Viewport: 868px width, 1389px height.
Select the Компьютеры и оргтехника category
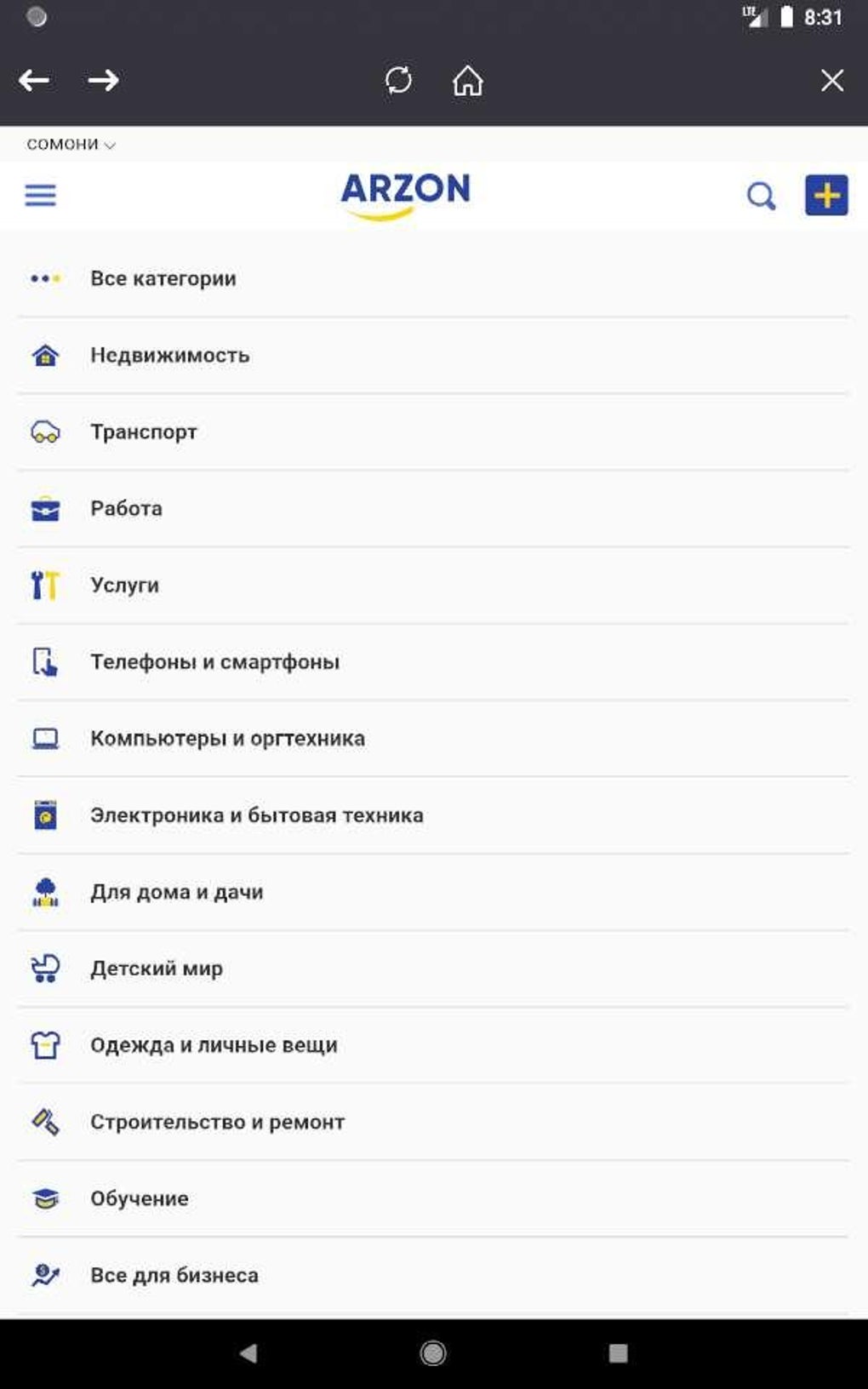tap(227, 738)
